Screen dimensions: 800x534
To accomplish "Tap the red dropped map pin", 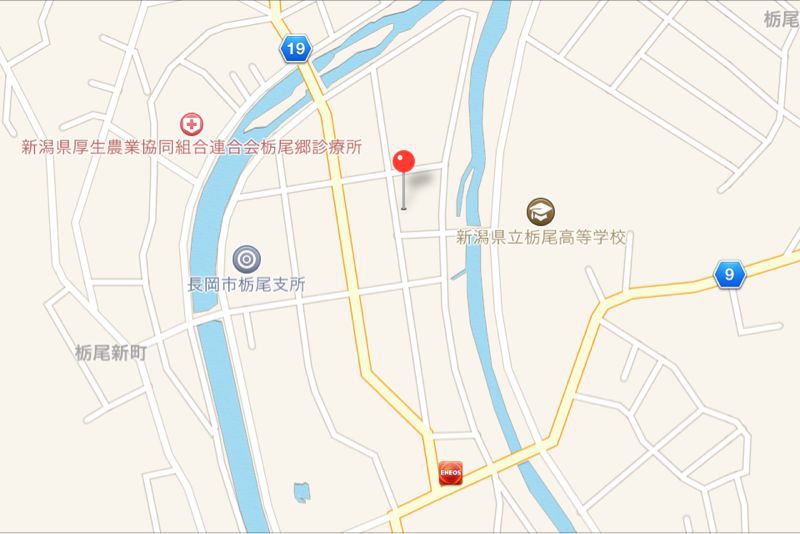I will tap(404, 162).
